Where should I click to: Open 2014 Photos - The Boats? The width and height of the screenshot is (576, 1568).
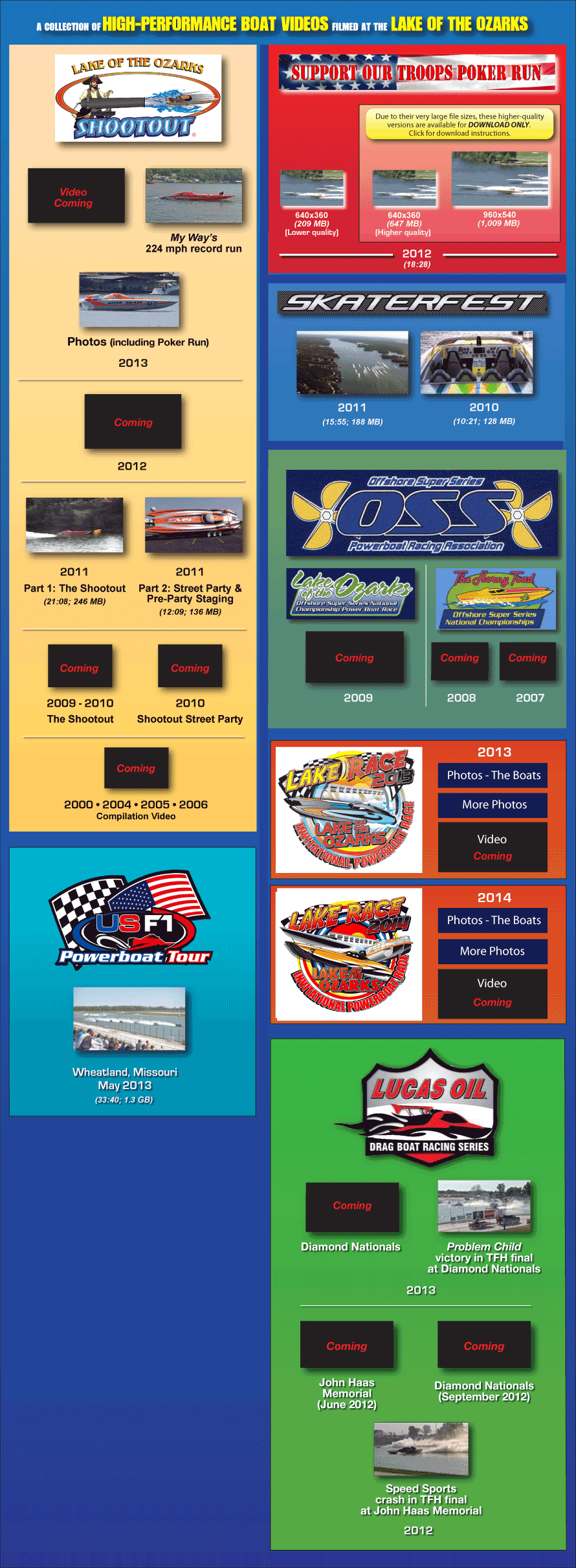[493, 920]
